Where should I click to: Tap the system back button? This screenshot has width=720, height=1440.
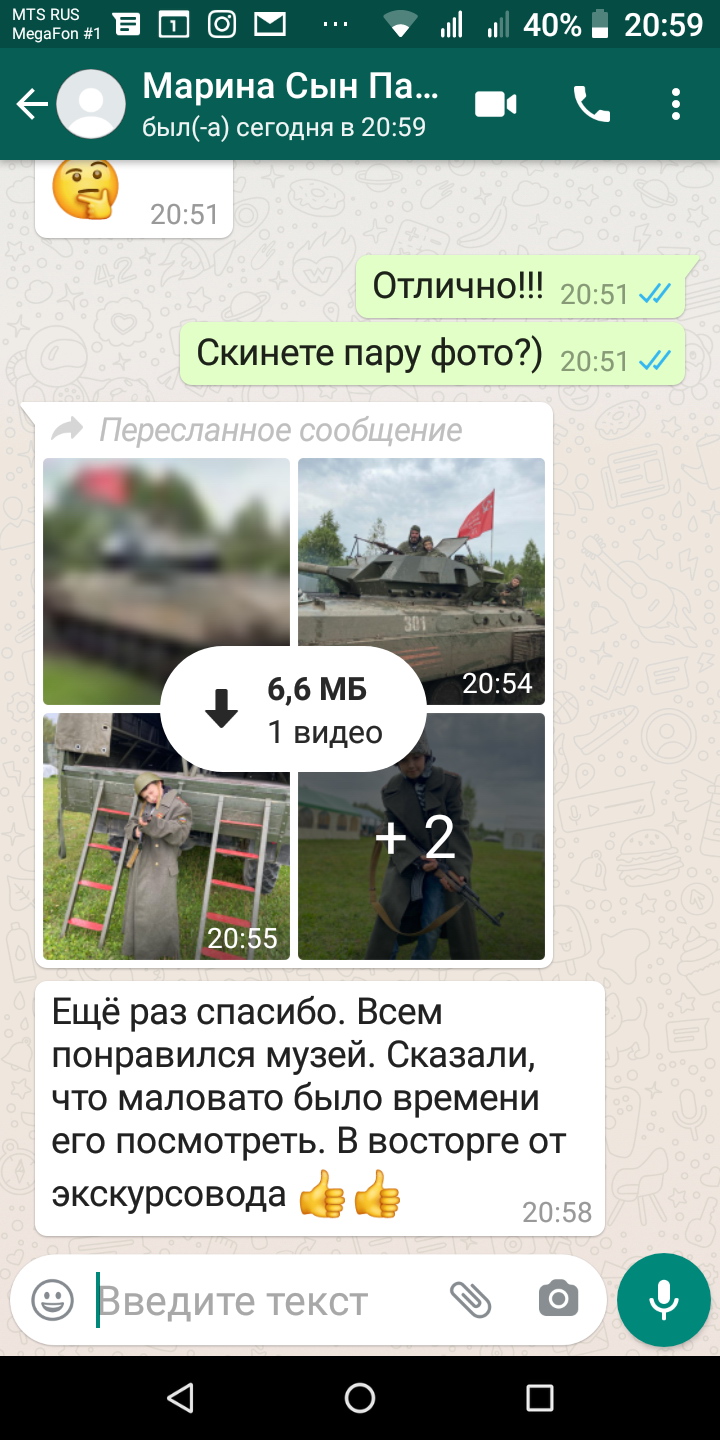(x=180, y=1398)
